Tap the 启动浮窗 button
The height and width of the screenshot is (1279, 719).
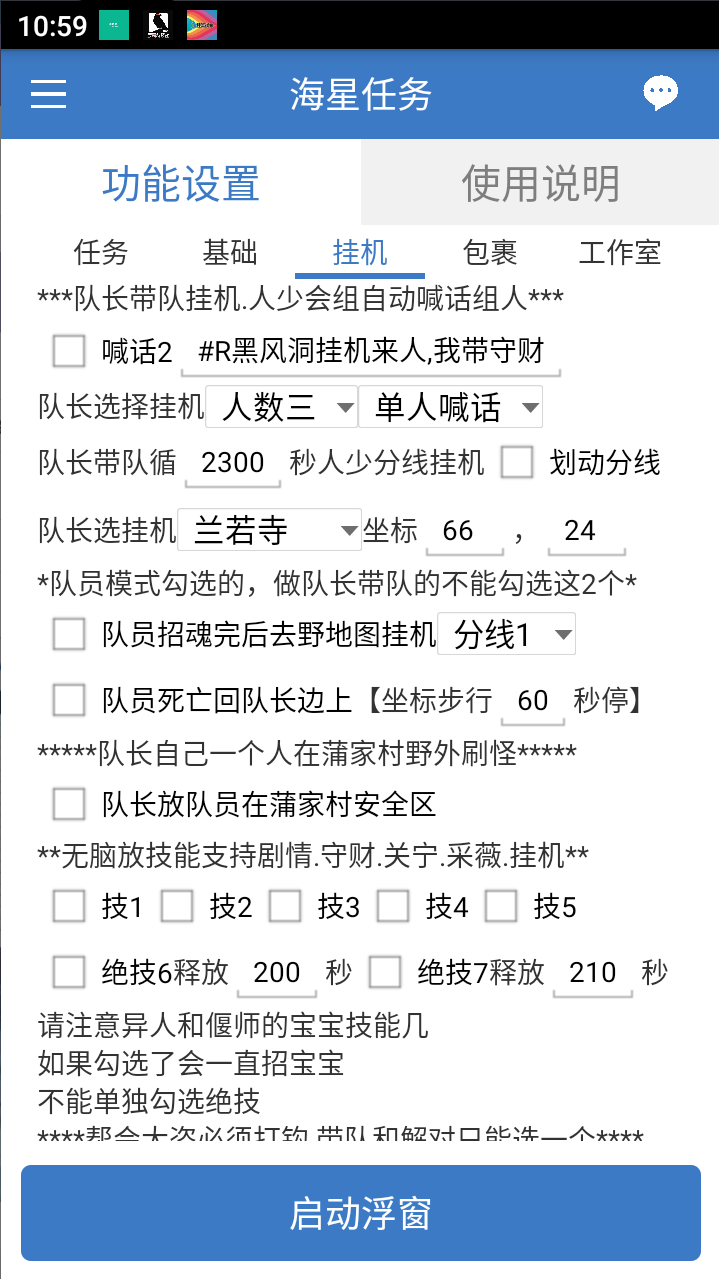click(x=360, y=1212)
